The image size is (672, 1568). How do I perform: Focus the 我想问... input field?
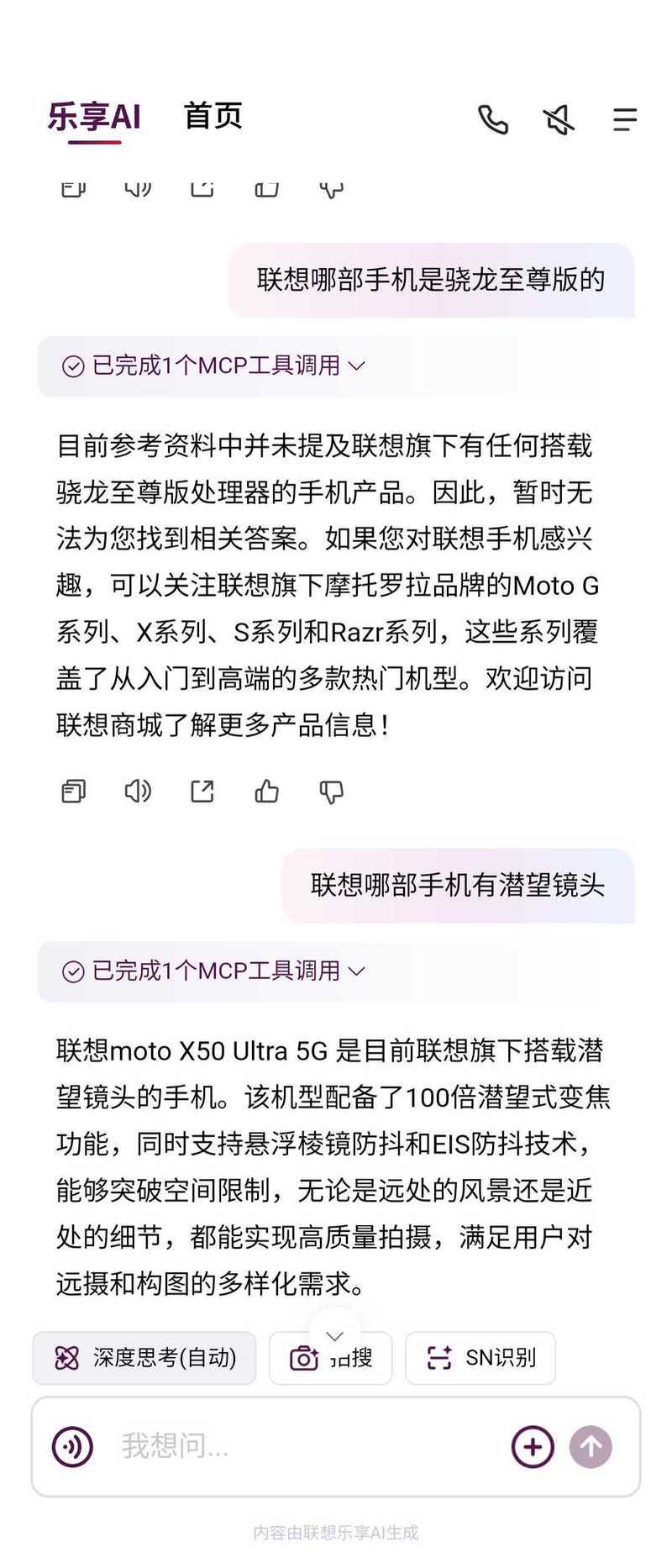point(302,1446)
